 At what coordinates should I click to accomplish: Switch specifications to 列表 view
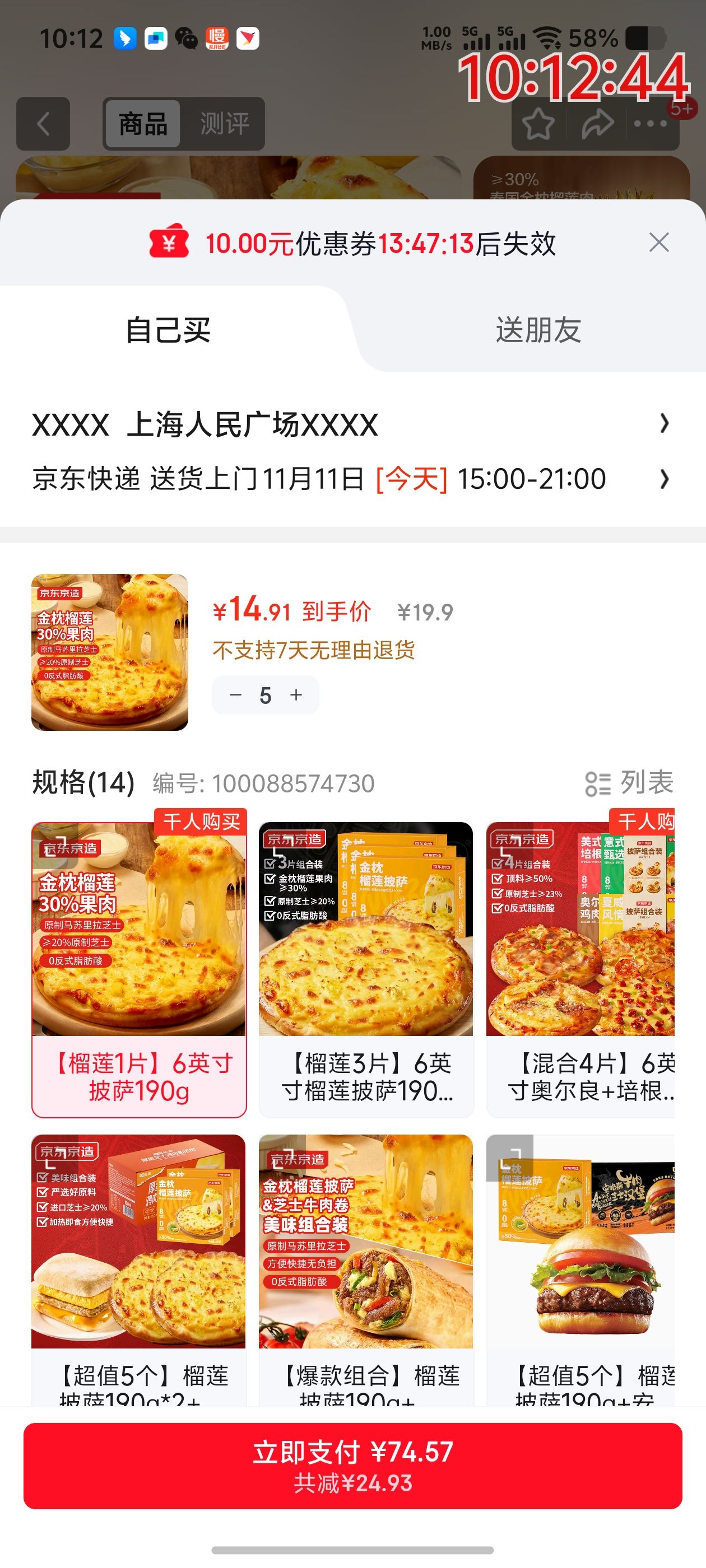pyautogui.click(x=629, y=783)
